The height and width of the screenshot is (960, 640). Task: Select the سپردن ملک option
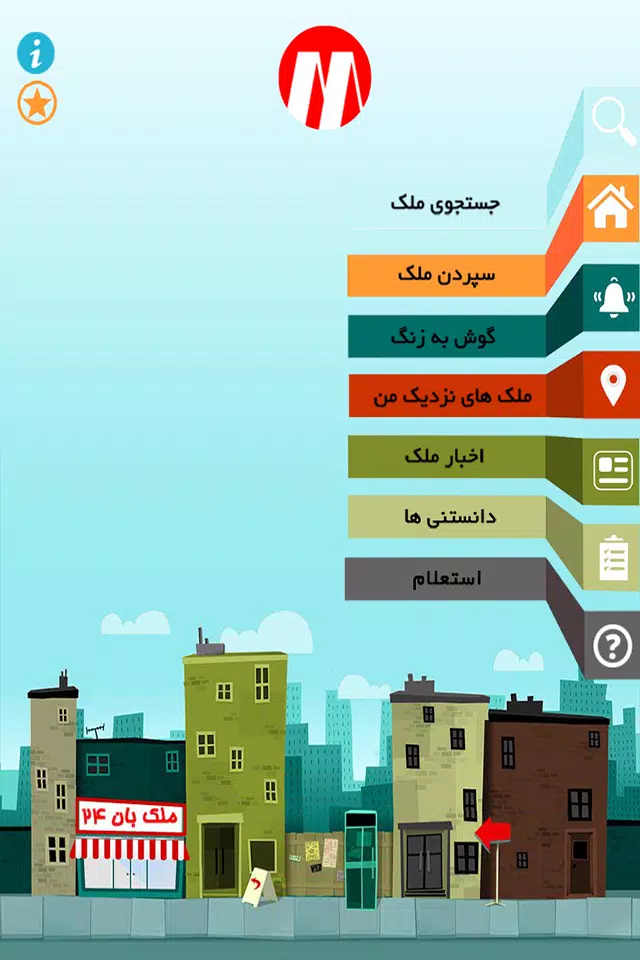click(446, 276)
